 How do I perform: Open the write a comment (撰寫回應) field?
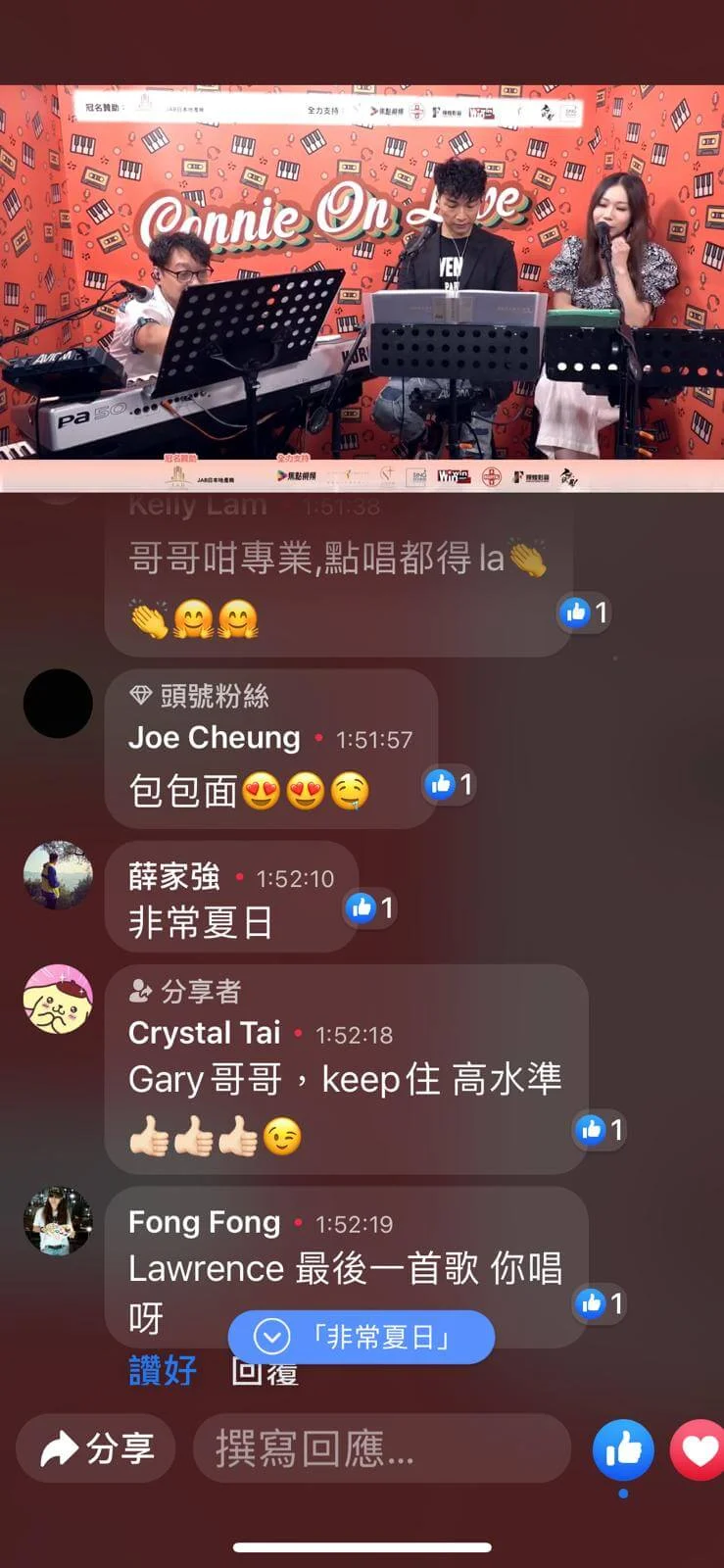coord(381,1448)
